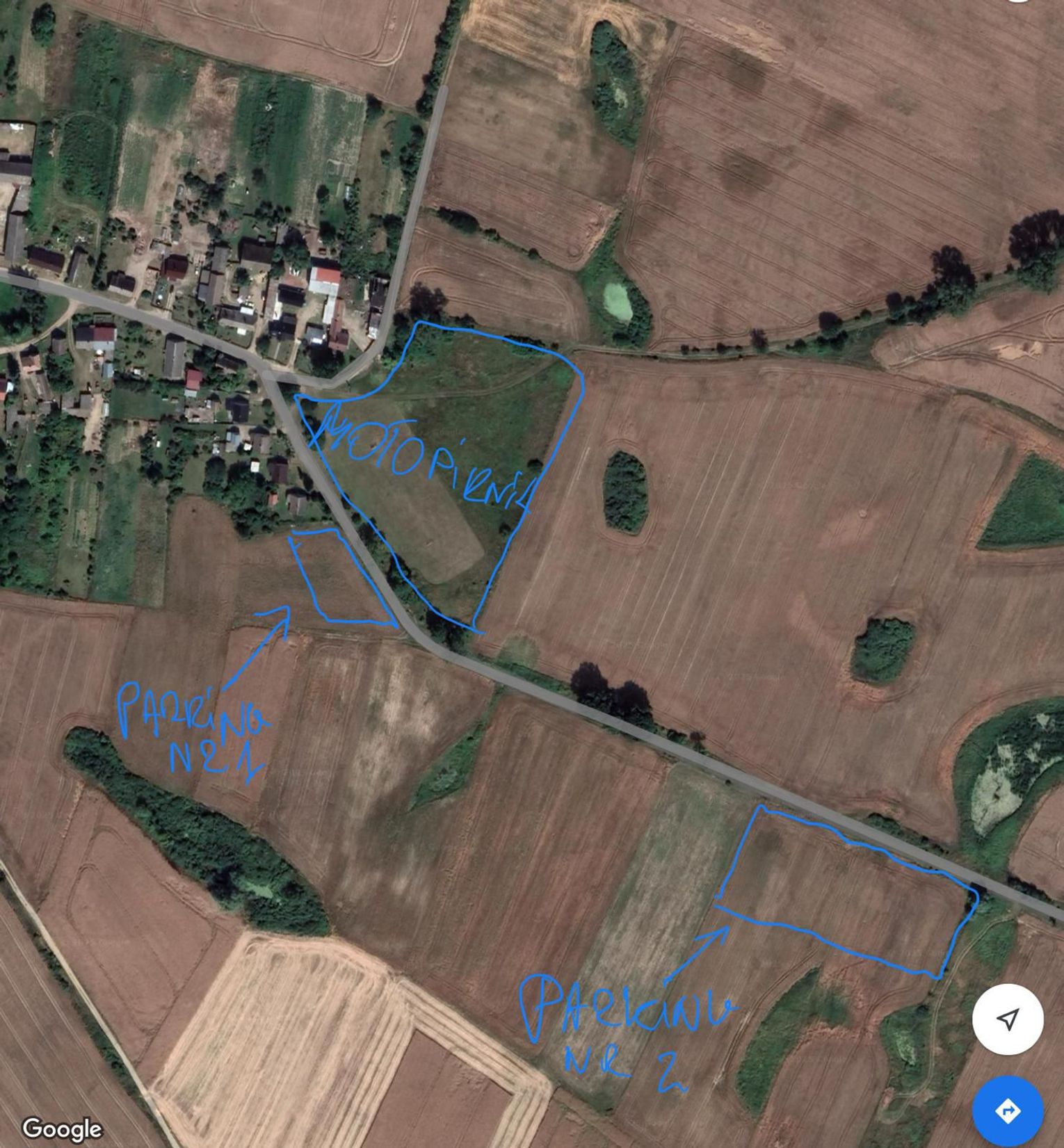Open directions with the blue button
The height and width of the screenshot is (1148, 1064).
point(1007,1110)
